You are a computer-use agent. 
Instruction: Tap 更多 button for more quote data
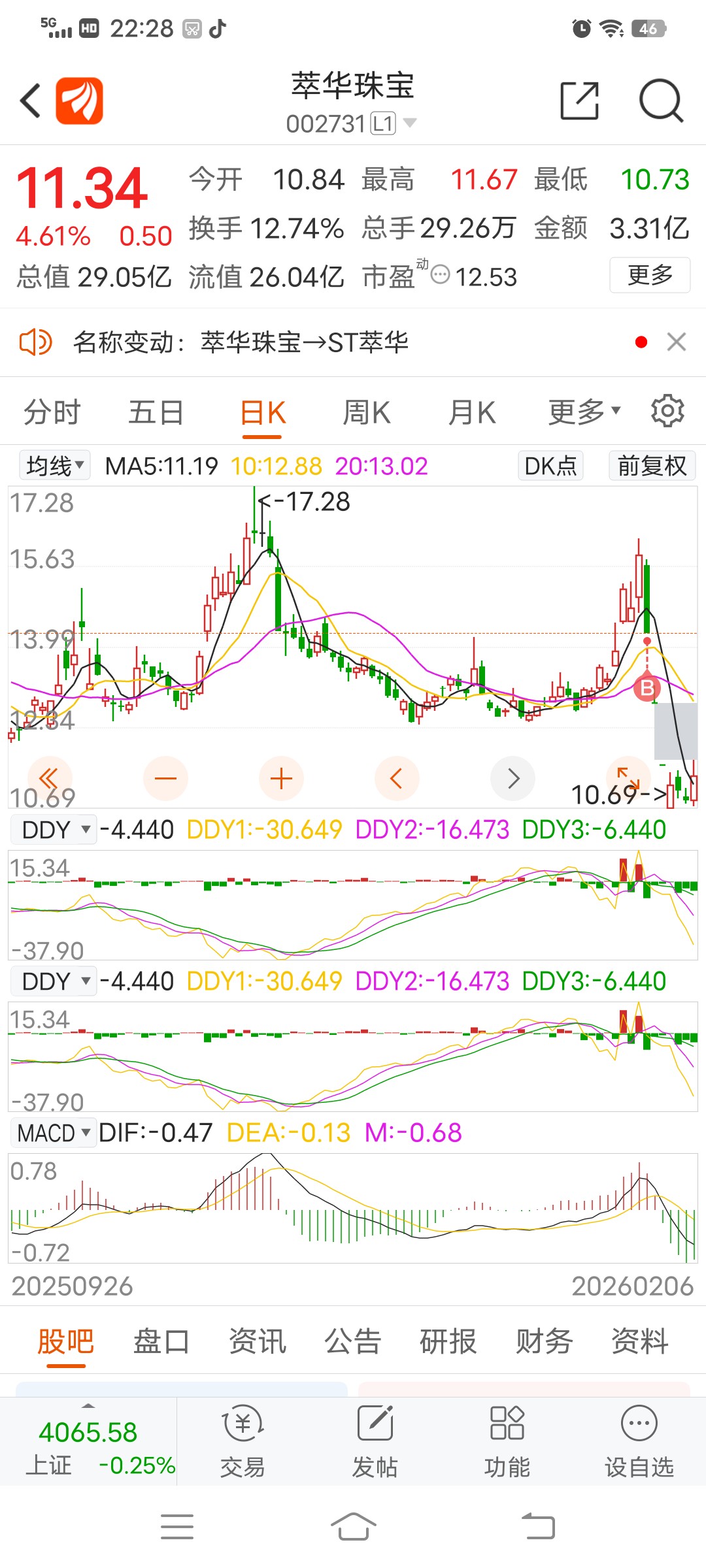tap(650, 275)
